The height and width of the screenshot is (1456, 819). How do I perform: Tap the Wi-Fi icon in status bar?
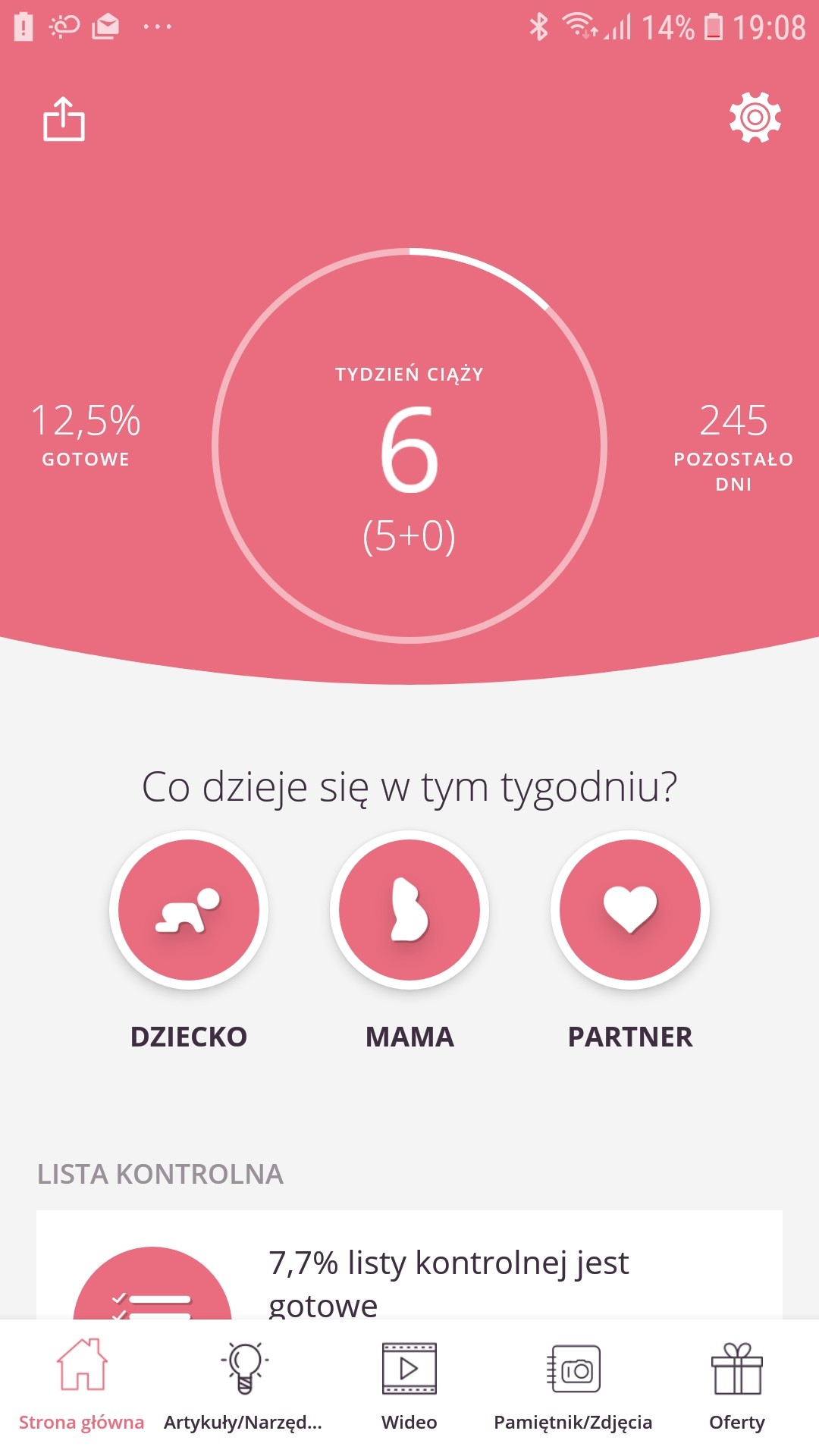pyautogui.click(x=578, y=25)
